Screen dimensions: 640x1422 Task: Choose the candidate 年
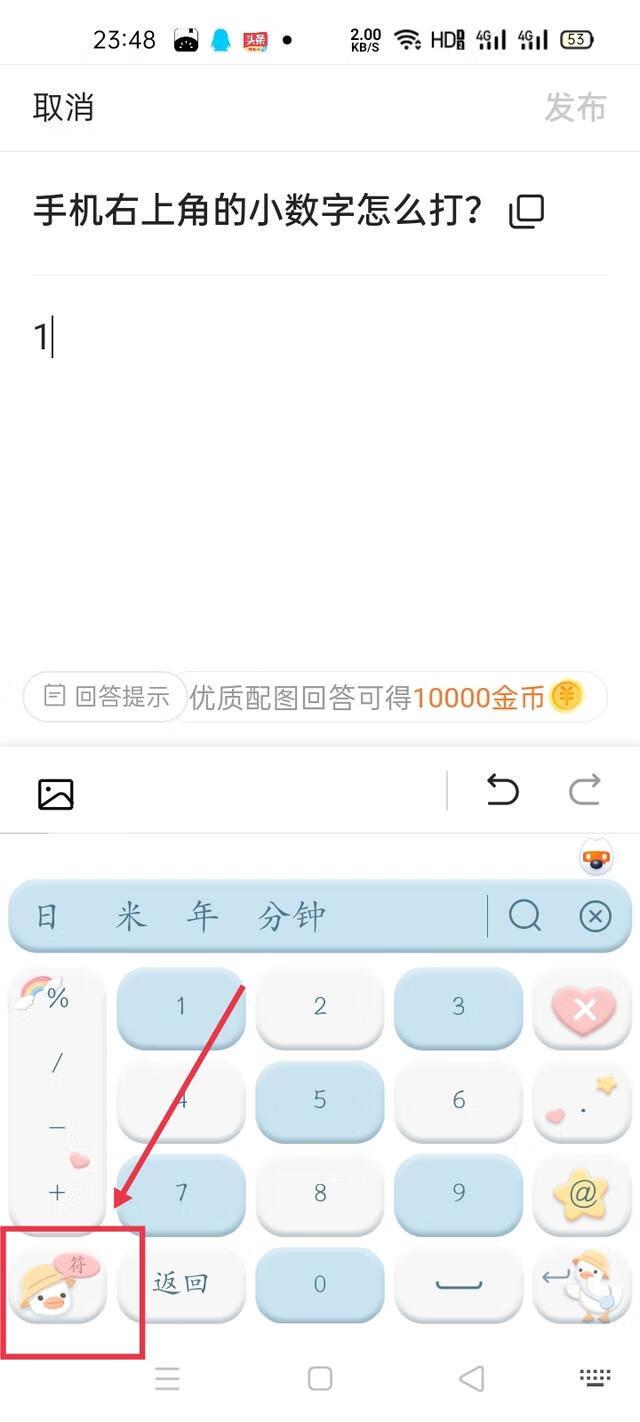click(202, 916)
